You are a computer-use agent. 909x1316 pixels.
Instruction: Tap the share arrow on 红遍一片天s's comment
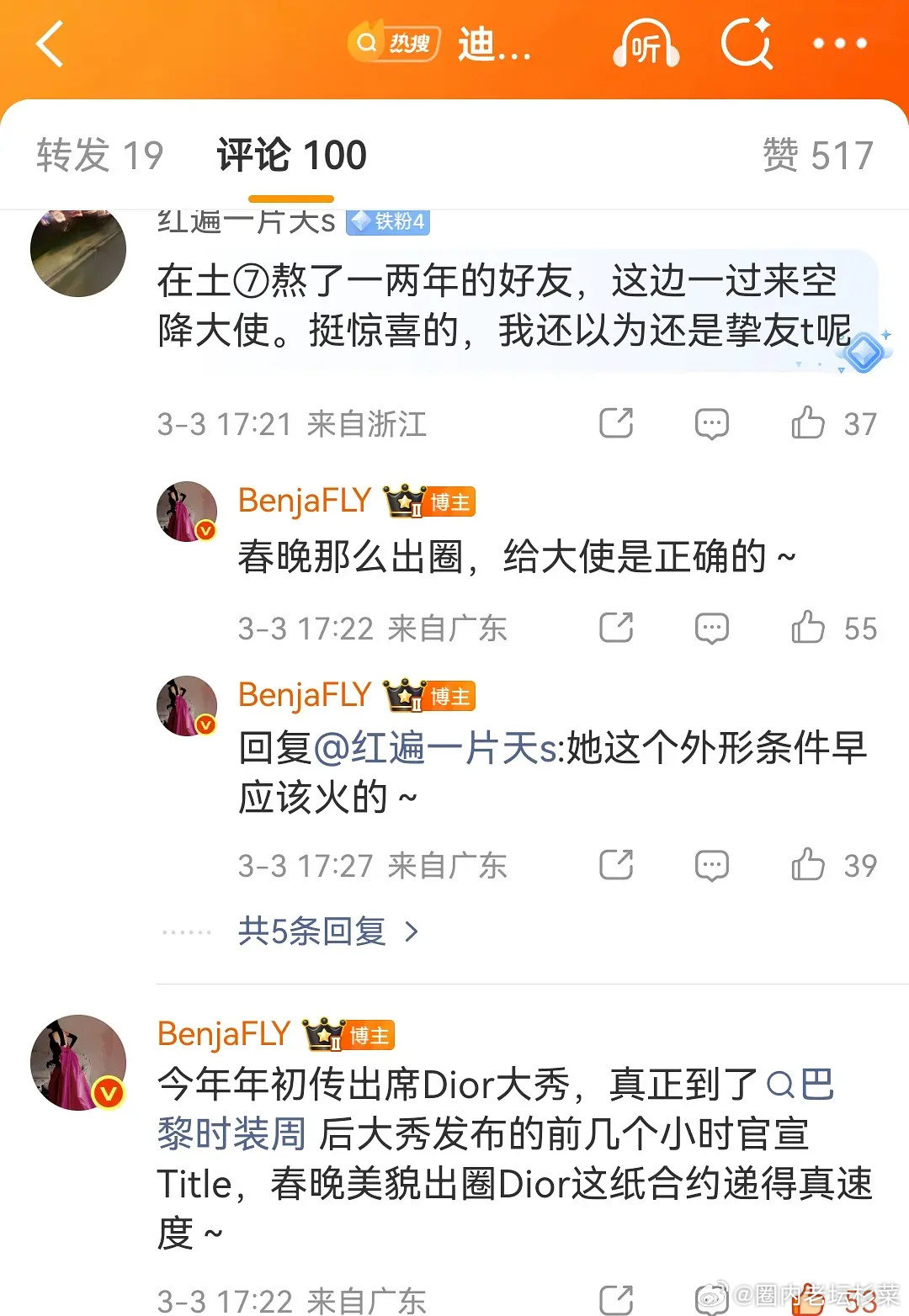click(x=617, y=423)
